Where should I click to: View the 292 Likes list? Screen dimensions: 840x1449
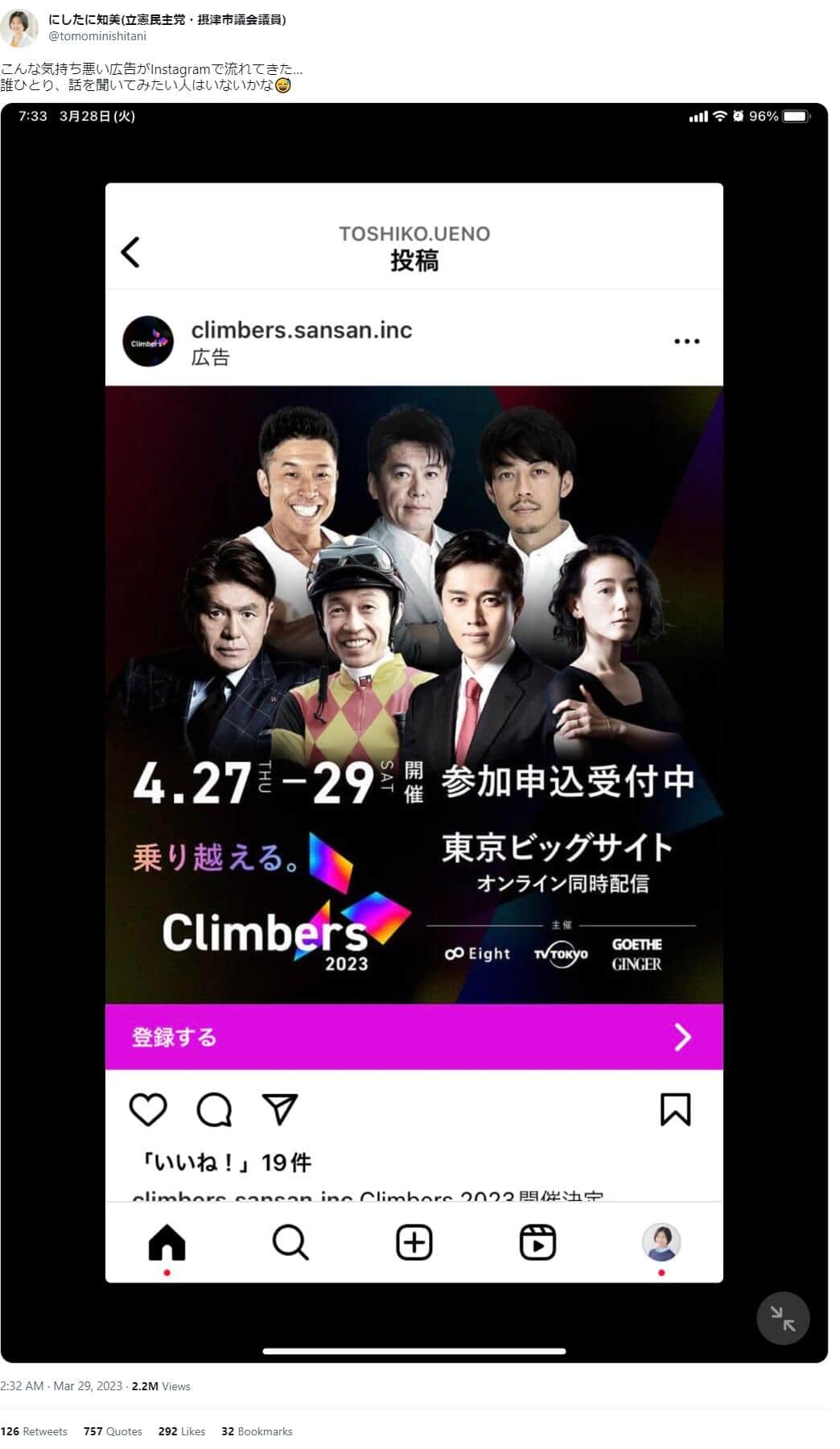click(x=182, y=1430)
